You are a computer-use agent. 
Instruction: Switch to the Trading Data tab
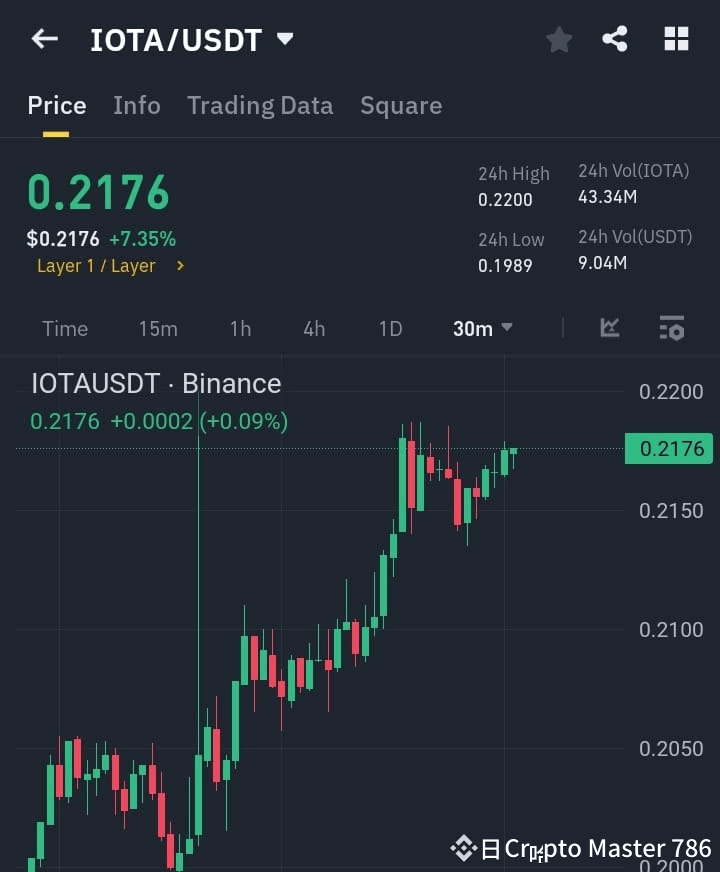(260, 105)
